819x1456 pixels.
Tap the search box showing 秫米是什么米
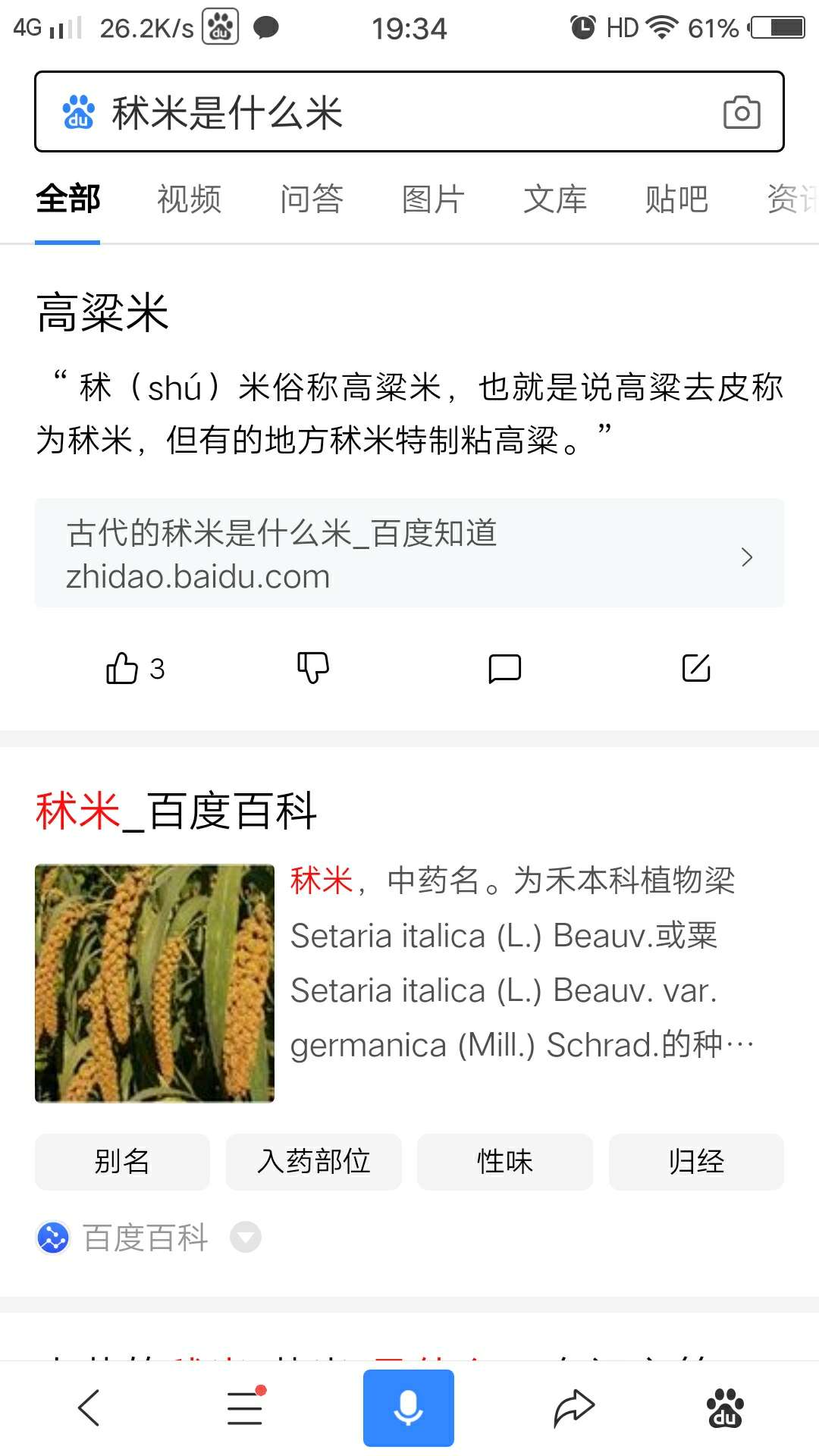(379, 112)
